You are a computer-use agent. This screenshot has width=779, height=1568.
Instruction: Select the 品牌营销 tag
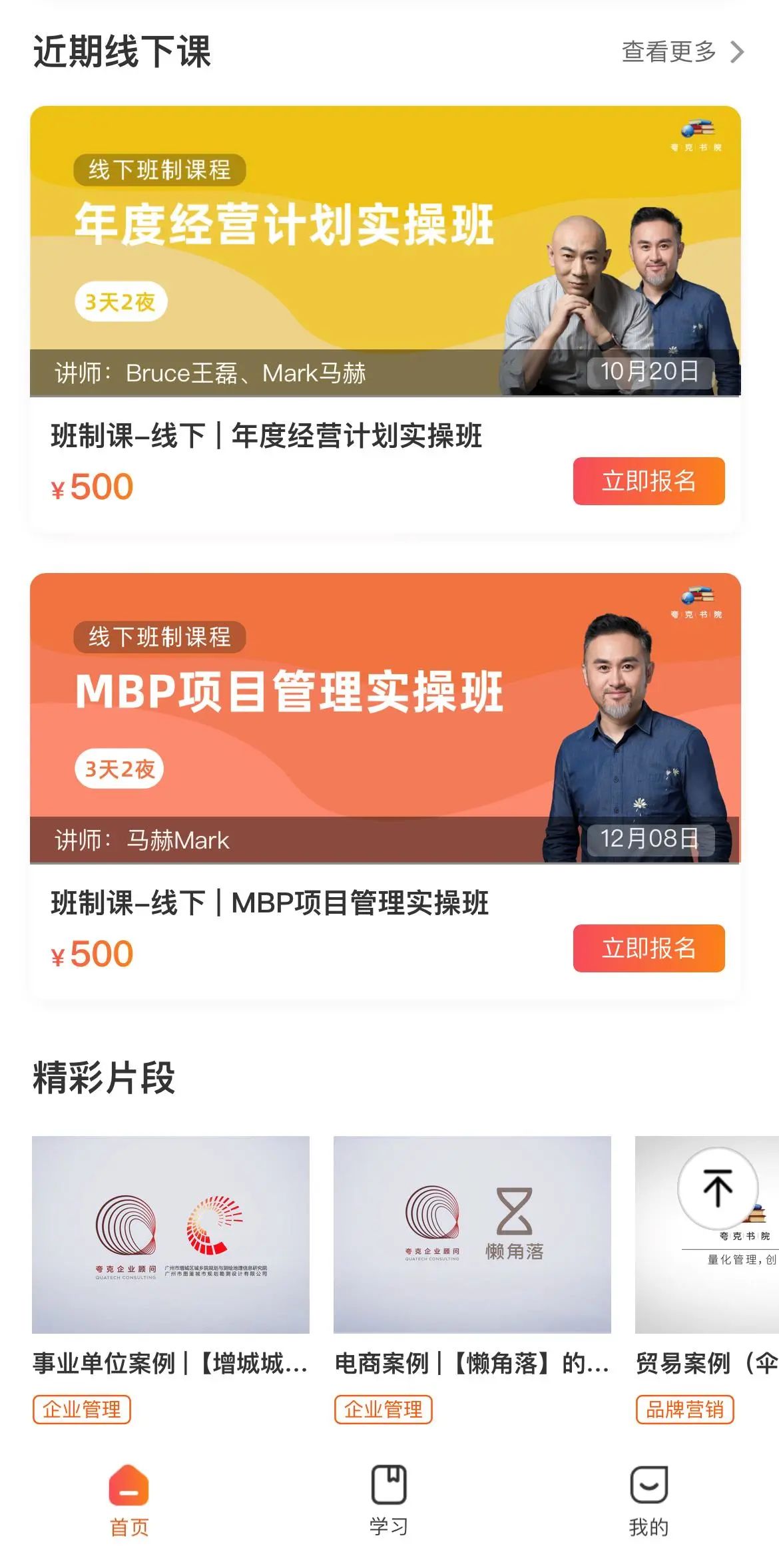[x=684, y=1409]
